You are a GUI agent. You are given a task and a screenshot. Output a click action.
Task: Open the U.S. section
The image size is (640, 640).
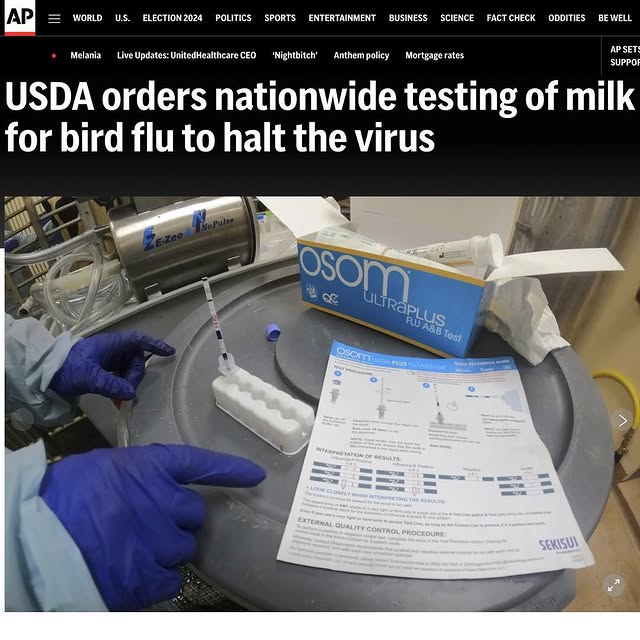click(122, 18)
